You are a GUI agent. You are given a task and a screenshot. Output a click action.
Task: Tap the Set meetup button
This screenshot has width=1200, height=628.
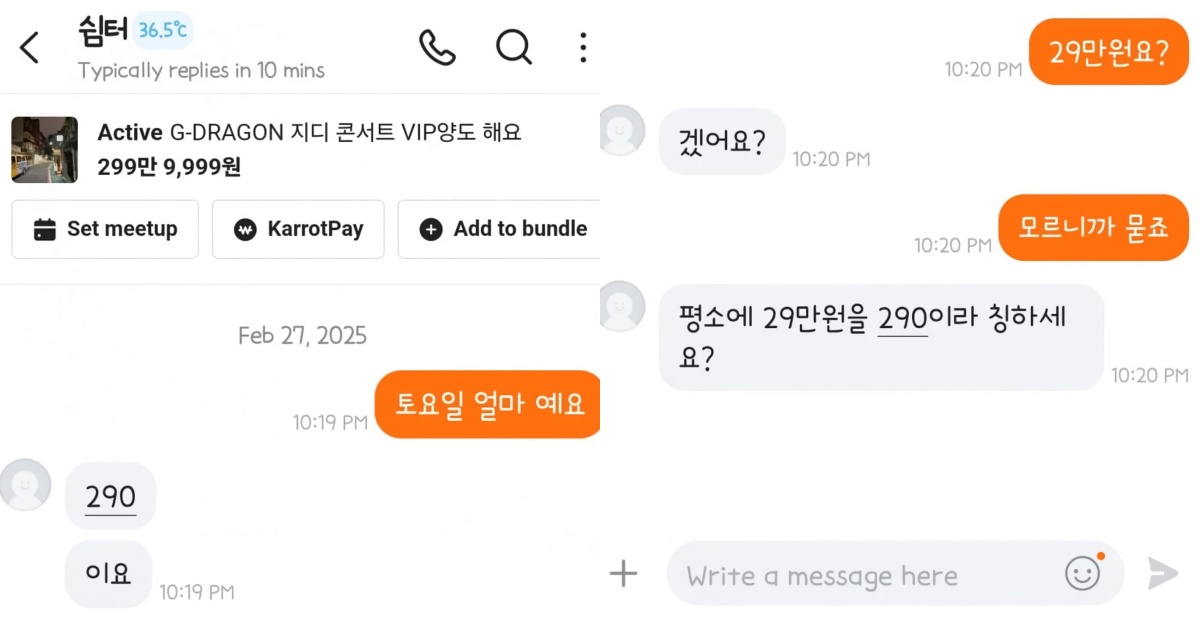tap(105, 229)
